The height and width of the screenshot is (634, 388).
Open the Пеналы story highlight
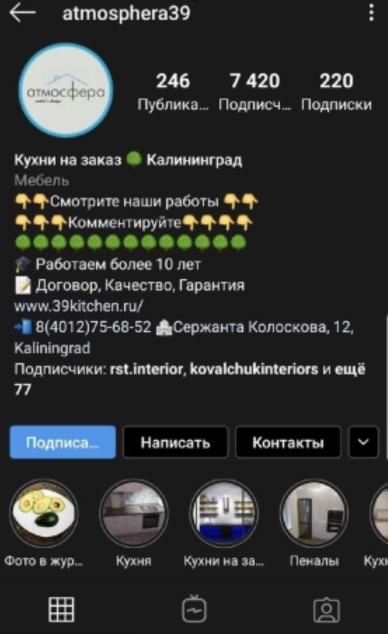pyautogui.click(x=314, y=514)
